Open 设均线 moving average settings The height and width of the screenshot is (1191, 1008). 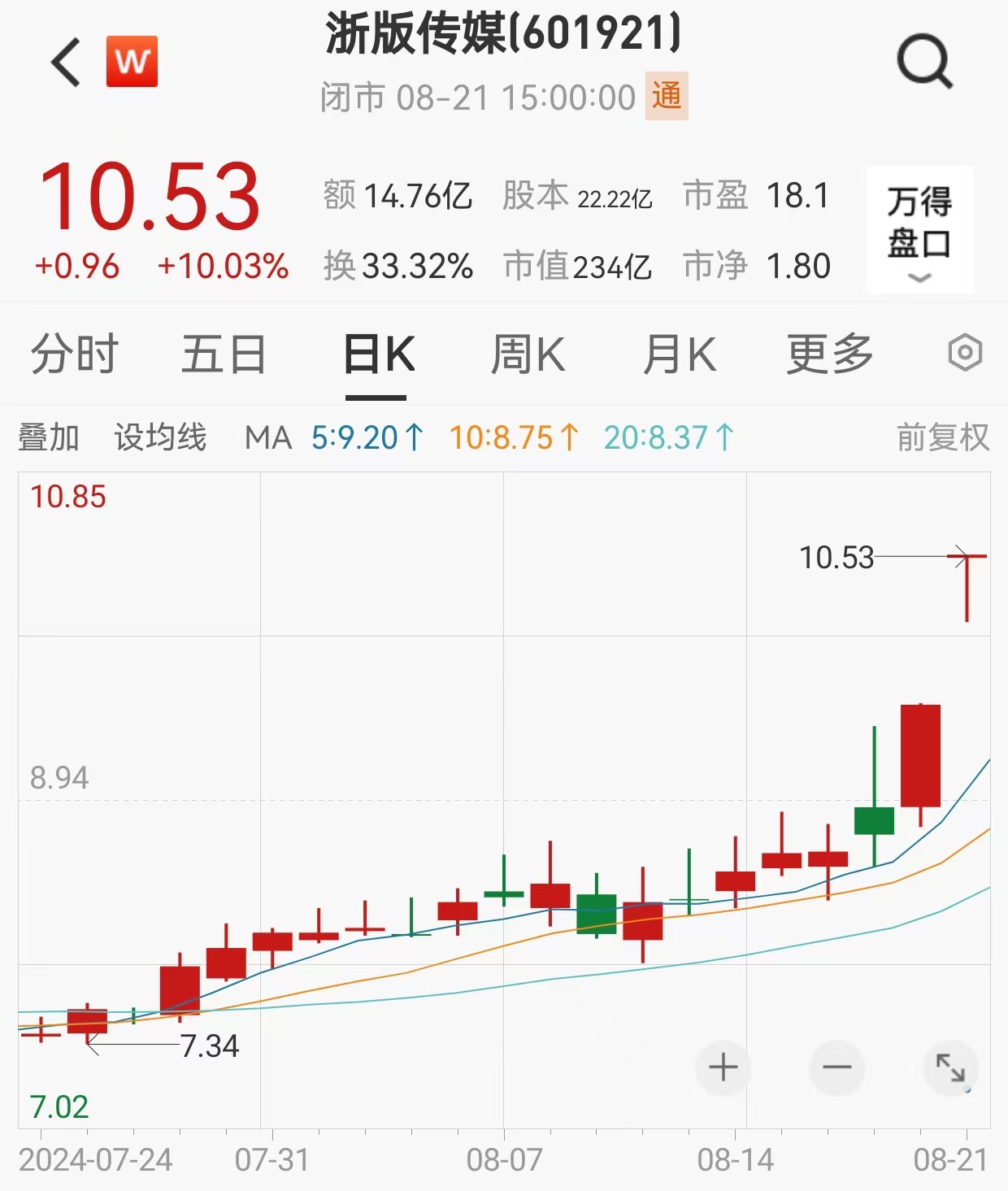160,437
